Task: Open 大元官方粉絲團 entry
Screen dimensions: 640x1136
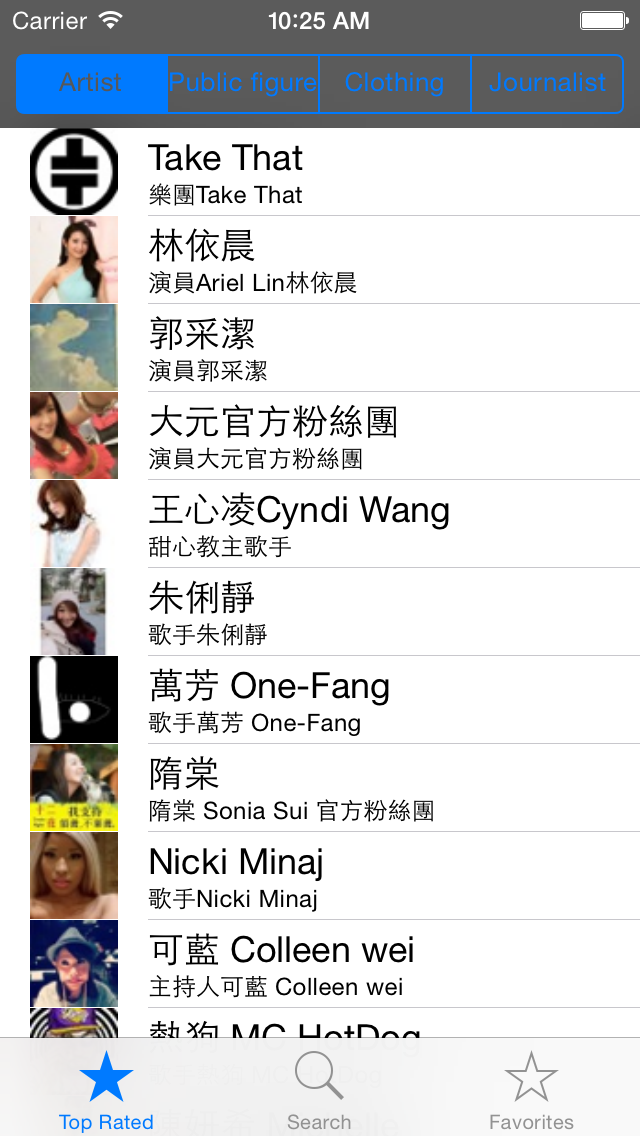Action: [x=320, y=435]
